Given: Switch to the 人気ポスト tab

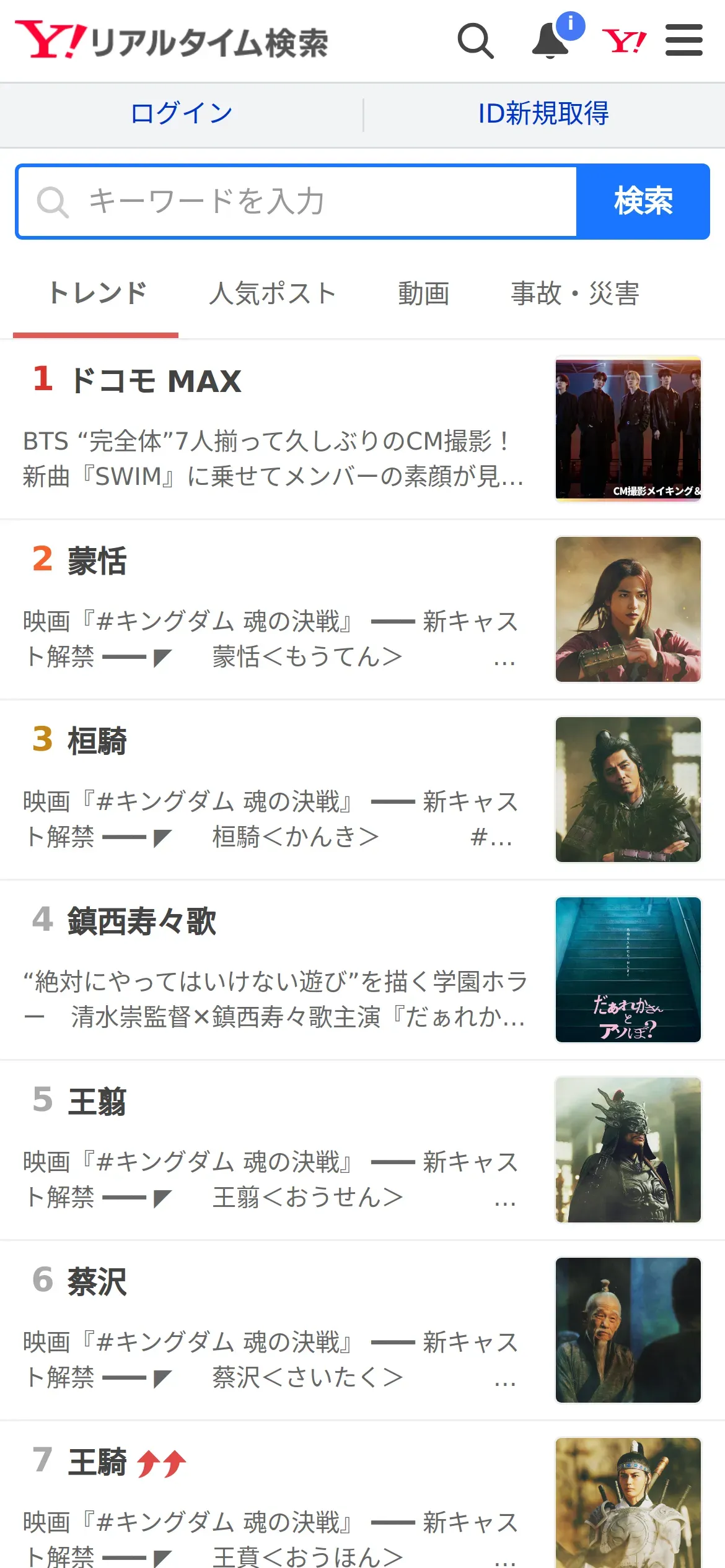Looking at the screenshot, I should [273, 294].
